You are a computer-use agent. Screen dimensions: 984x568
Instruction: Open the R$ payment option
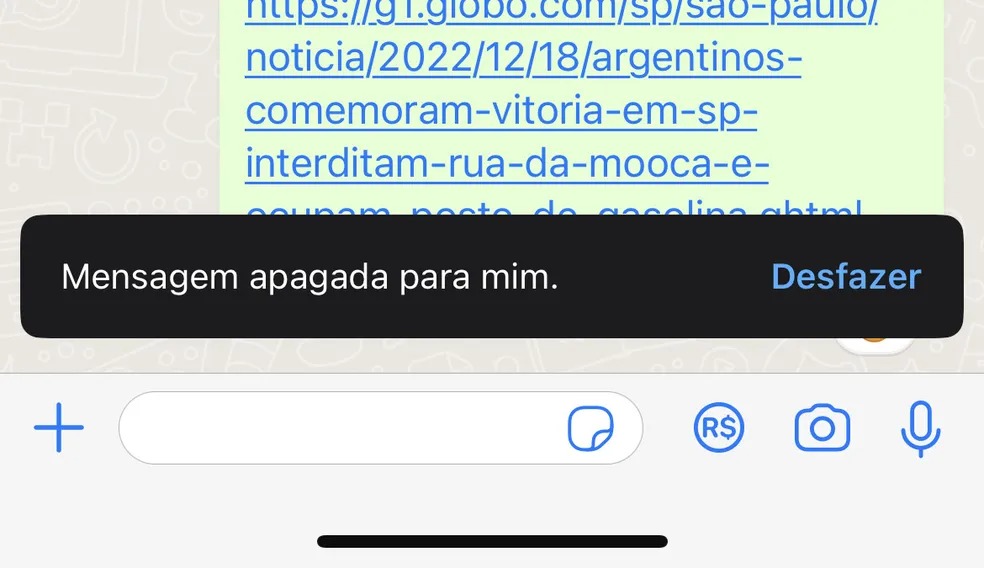click(x=719, y=428)
